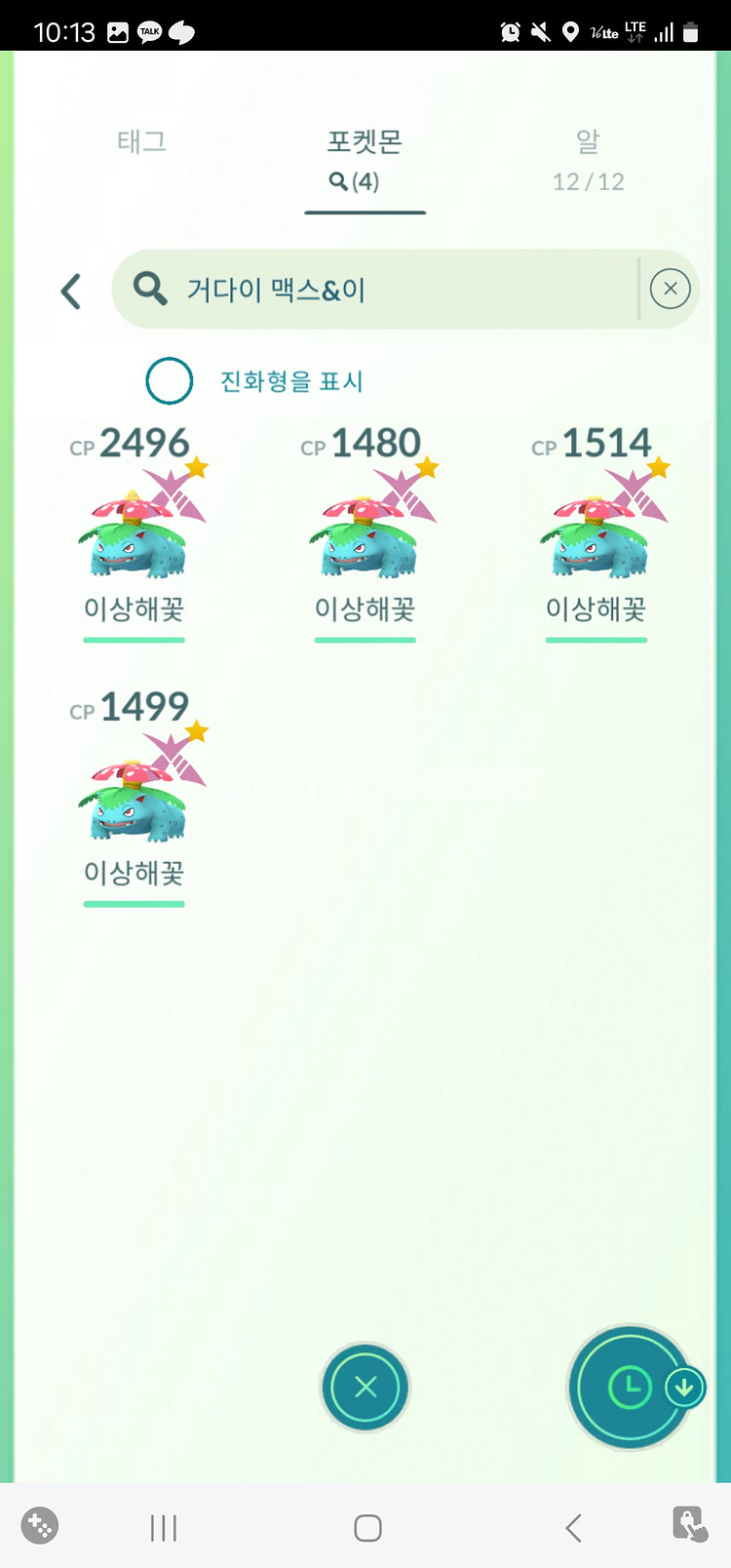Open the 알 12/12 egg tab
The height and width of the screenshot is (1568, 731).
[586, 159]
